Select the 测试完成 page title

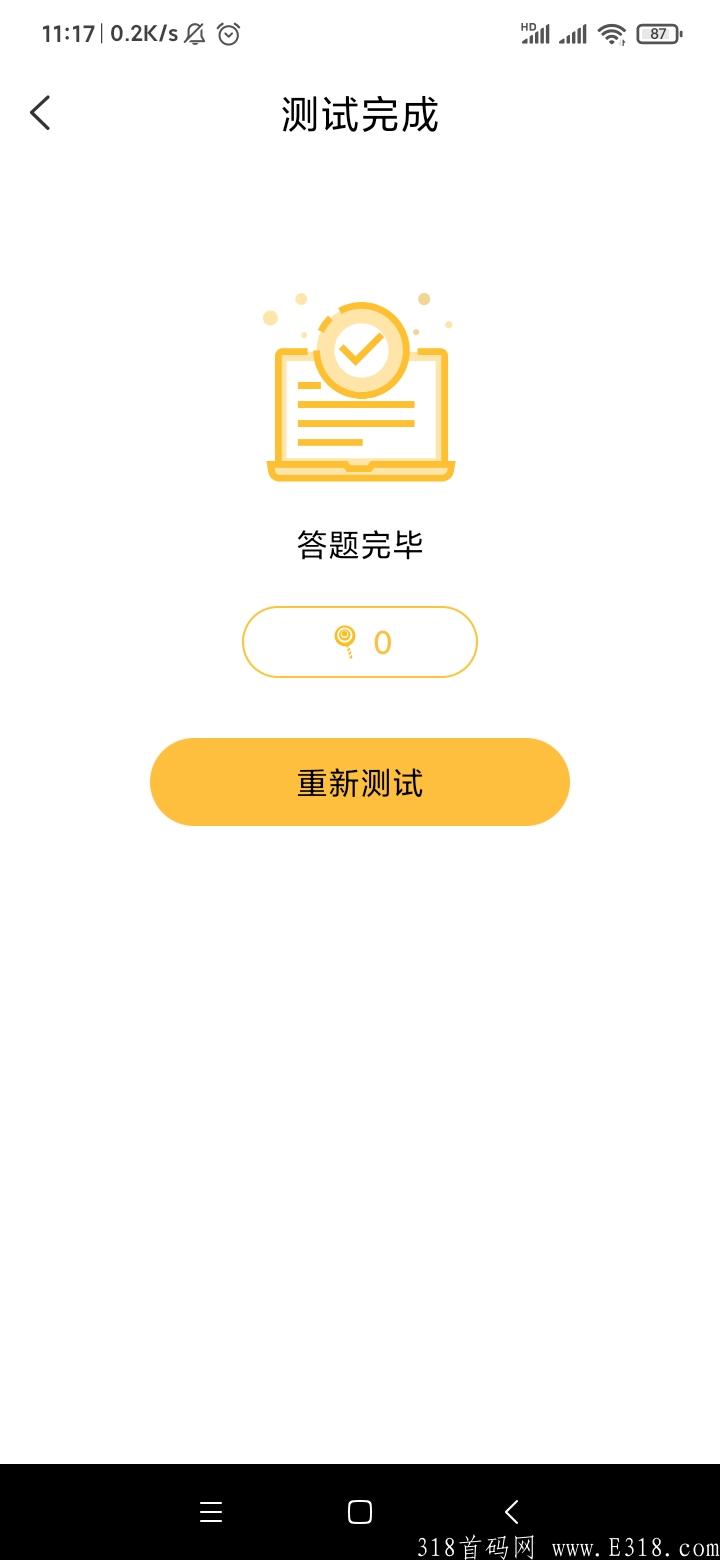pos(360,113)
